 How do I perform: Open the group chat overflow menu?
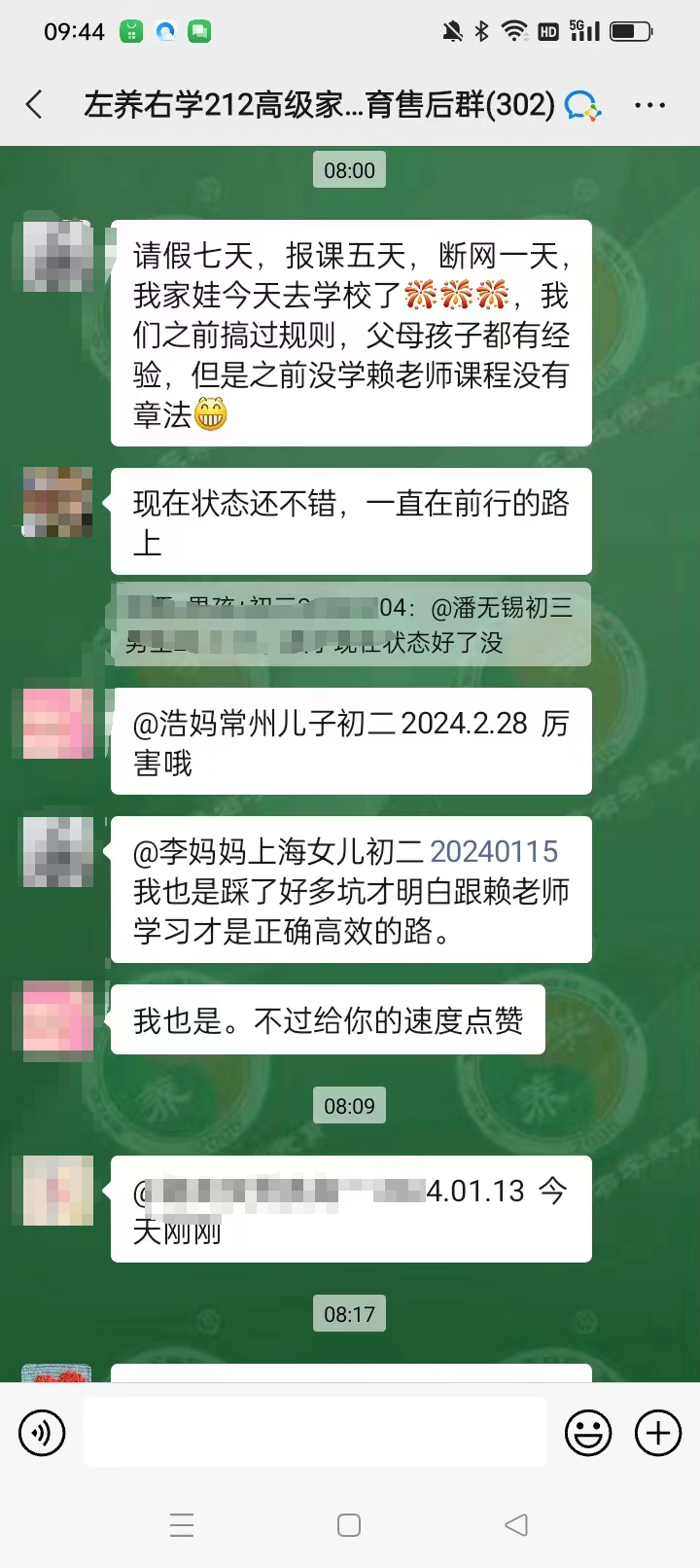pyautogui.click(x=648, y=105)
